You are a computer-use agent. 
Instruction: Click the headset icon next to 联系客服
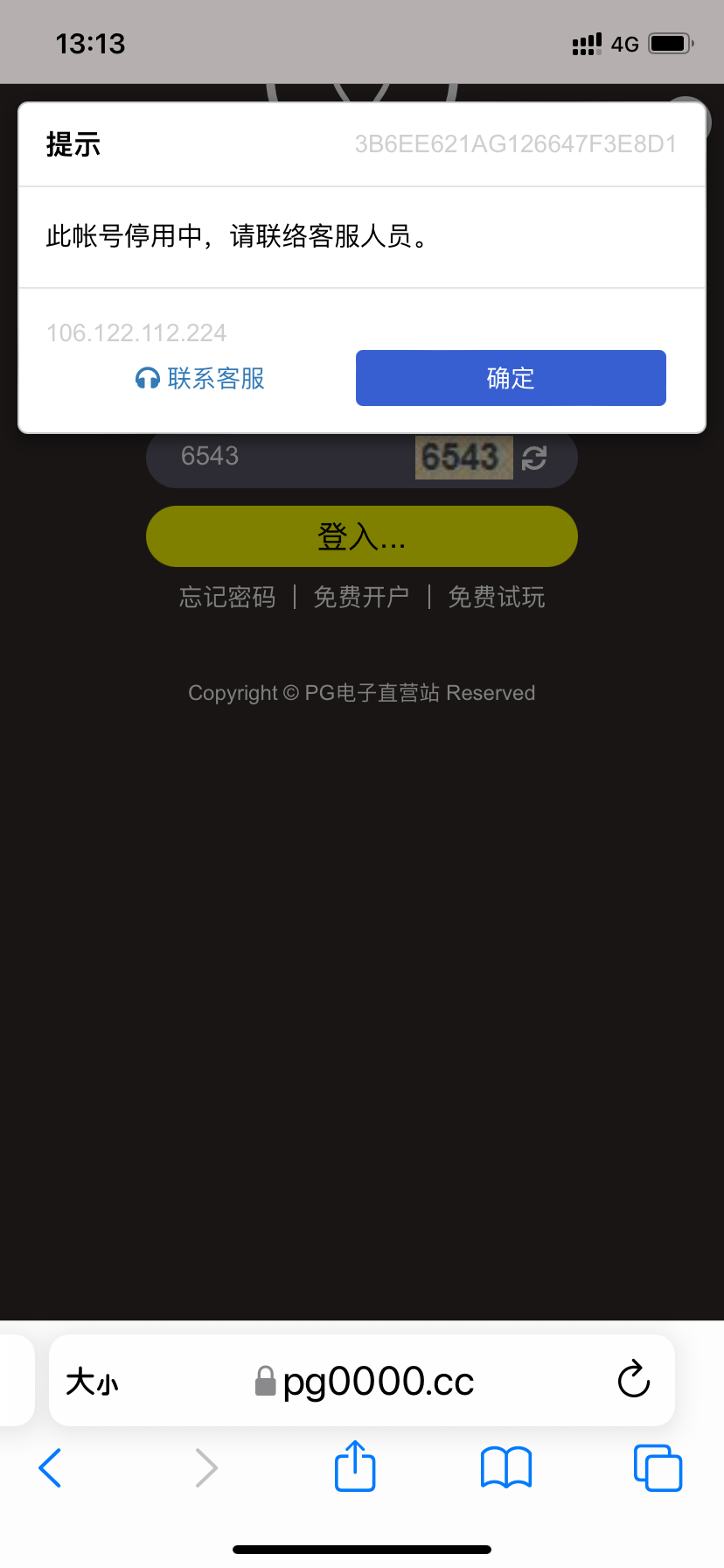point(146,378)
